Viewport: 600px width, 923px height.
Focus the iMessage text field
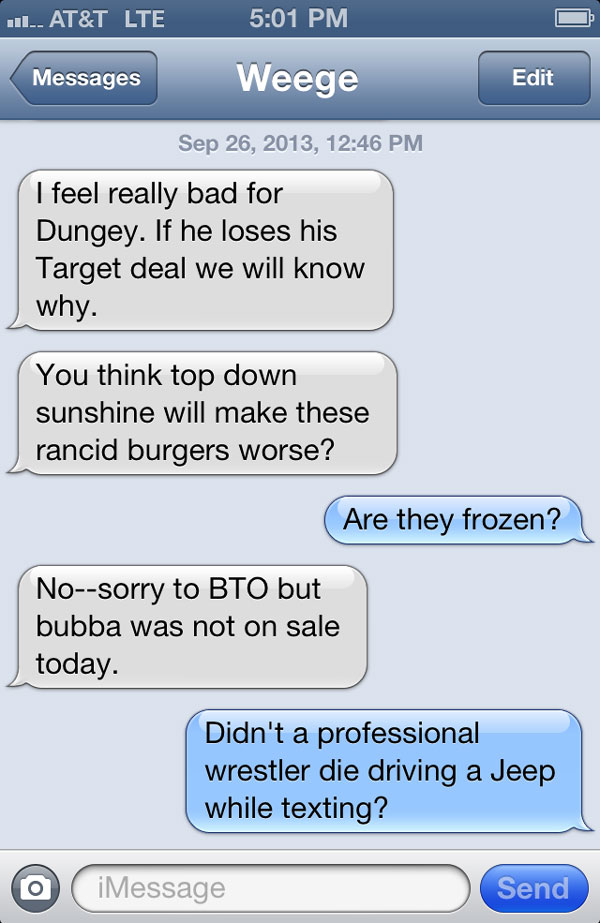click(x=270, y=887)
